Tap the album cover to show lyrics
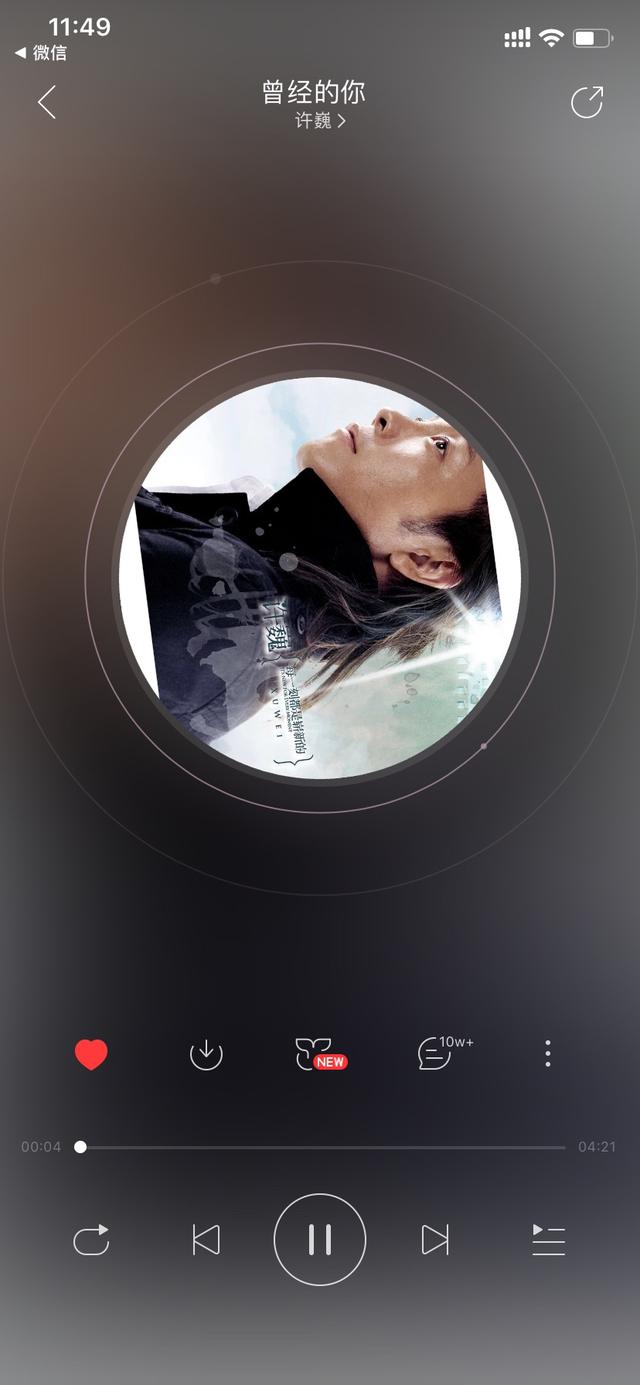This screenshot has width=640, height=1385. pyautogui.click(x=320, y=577)
